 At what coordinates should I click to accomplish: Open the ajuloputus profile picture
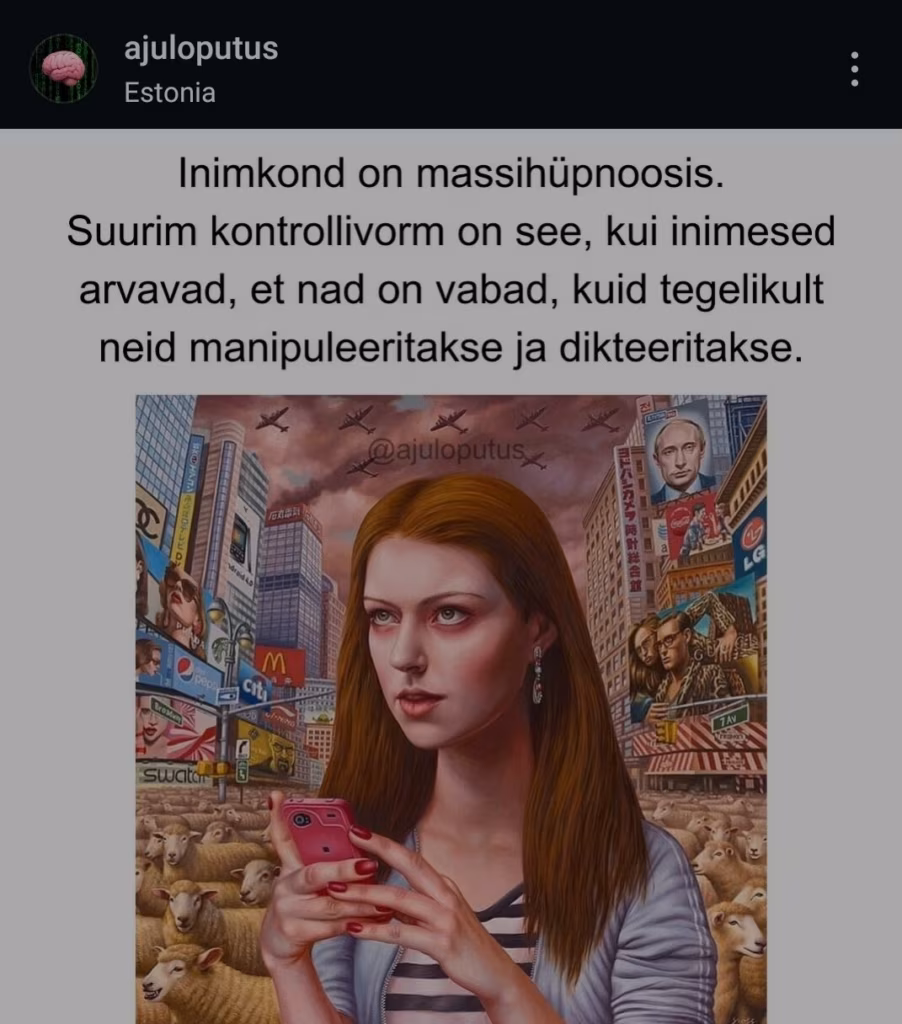coord(63,68)
